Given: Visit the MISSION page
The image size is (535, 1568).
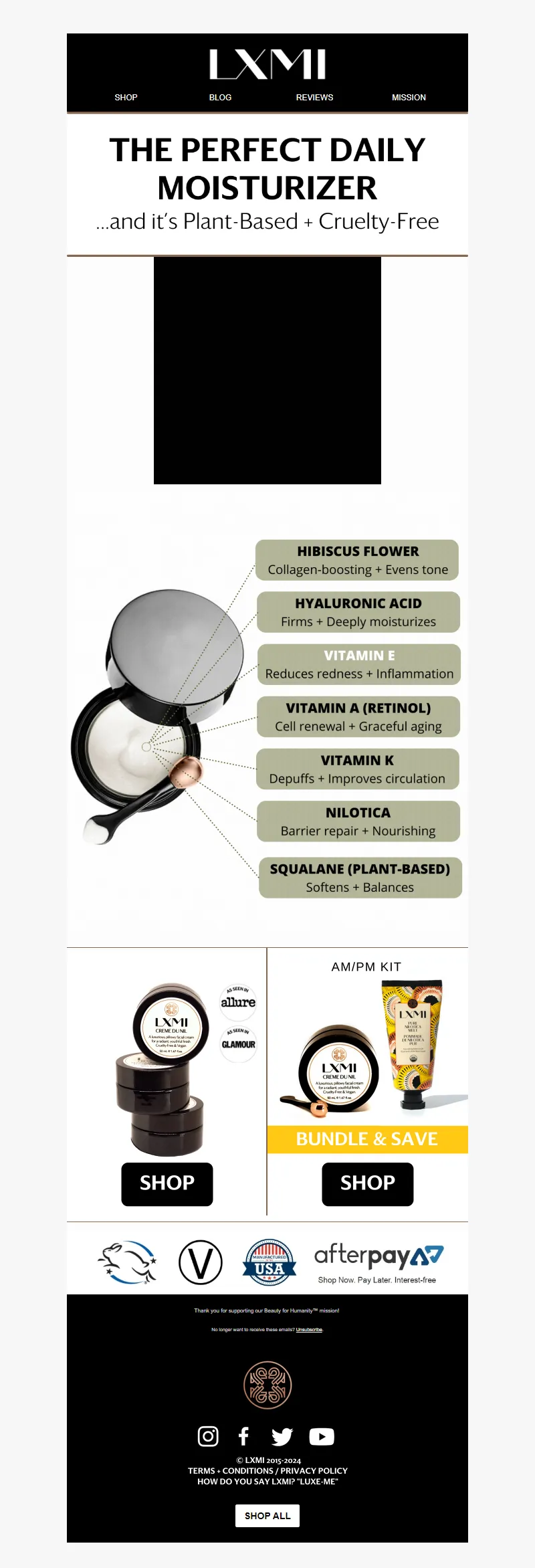Looking at the screenshot, I should (x=409, y=98).
